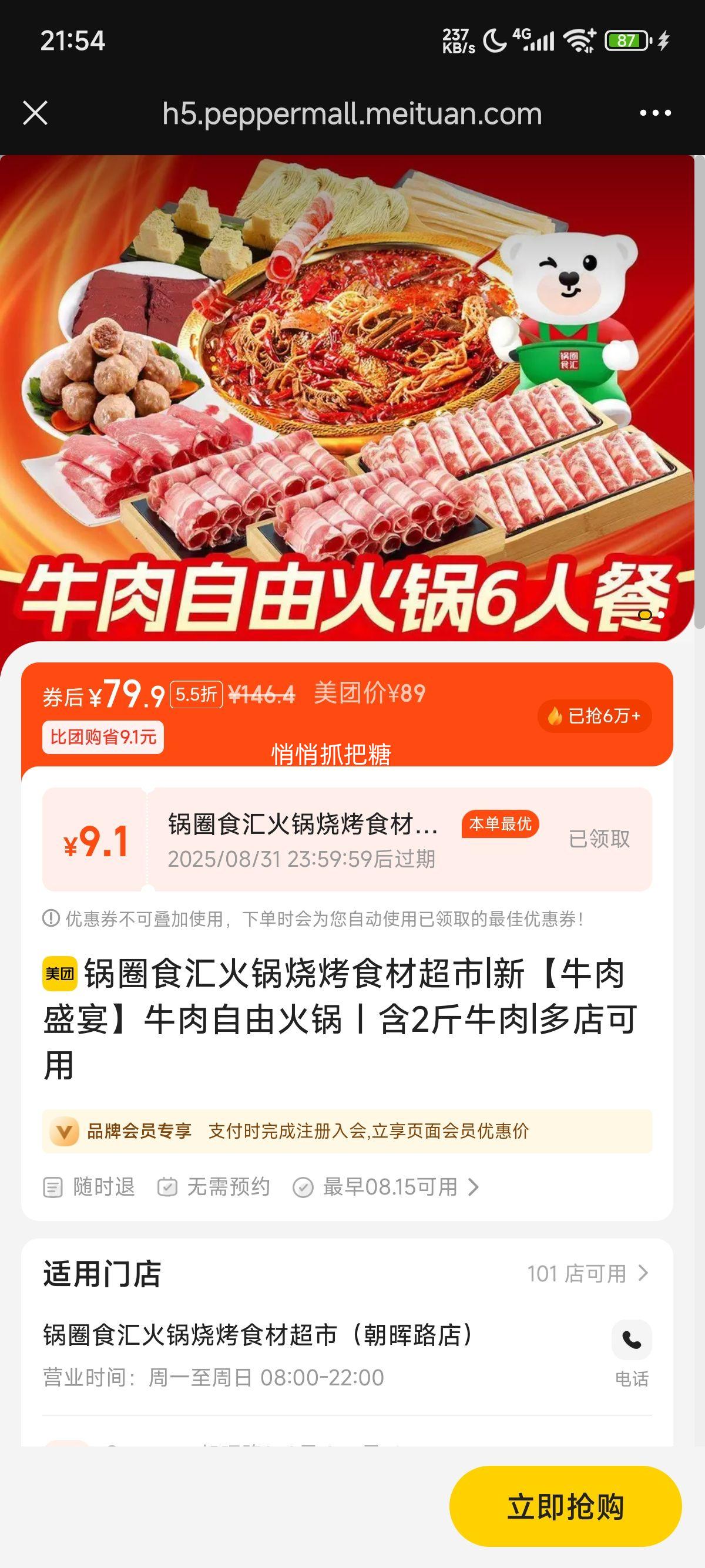705x1568 pixels.
Task: Tap 立即抢购 to buy now
Action: [x=565, y=1506]
